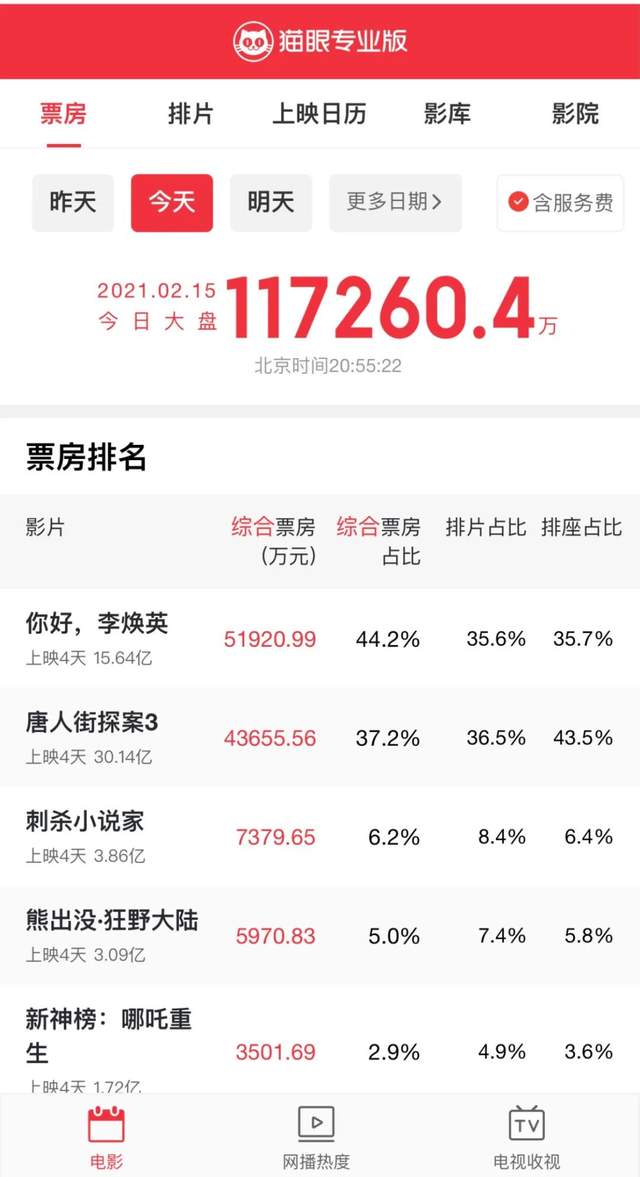Screen dimensions: 640x1177
Task: Expand 更多日期 date picker
Action: point(395,203)
